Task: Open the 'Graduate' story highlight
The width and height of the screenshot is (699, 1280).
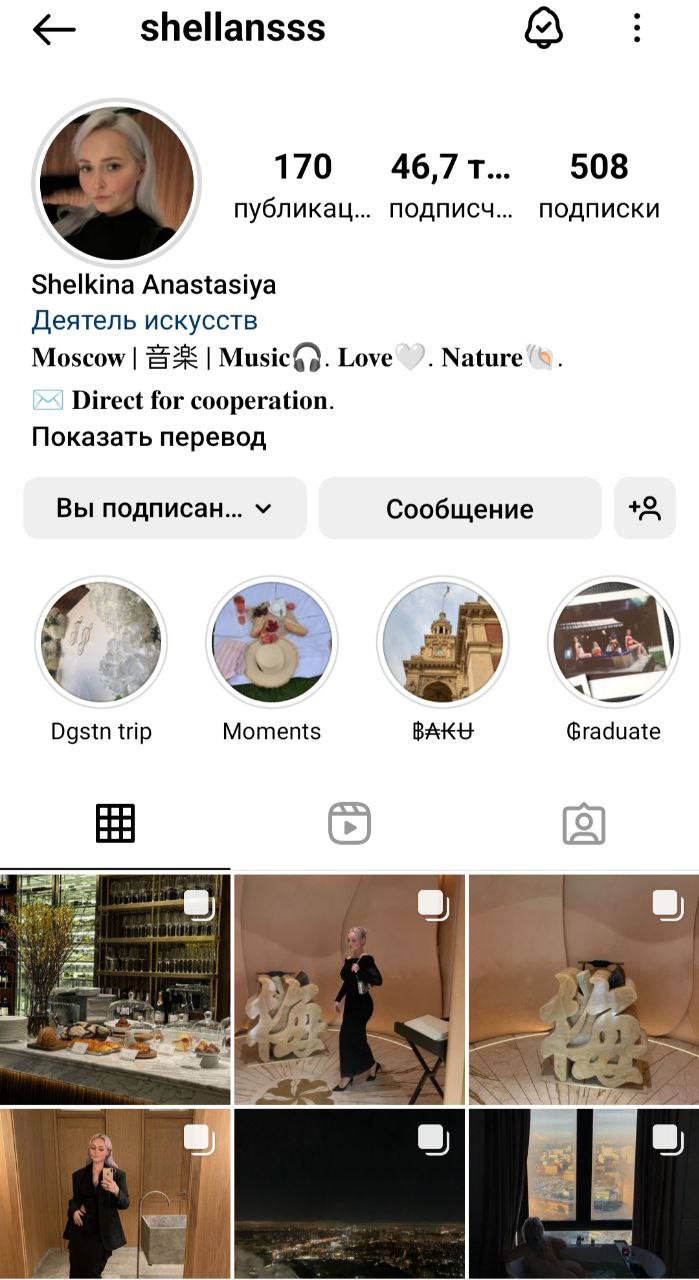Action: tap(614, 642)
